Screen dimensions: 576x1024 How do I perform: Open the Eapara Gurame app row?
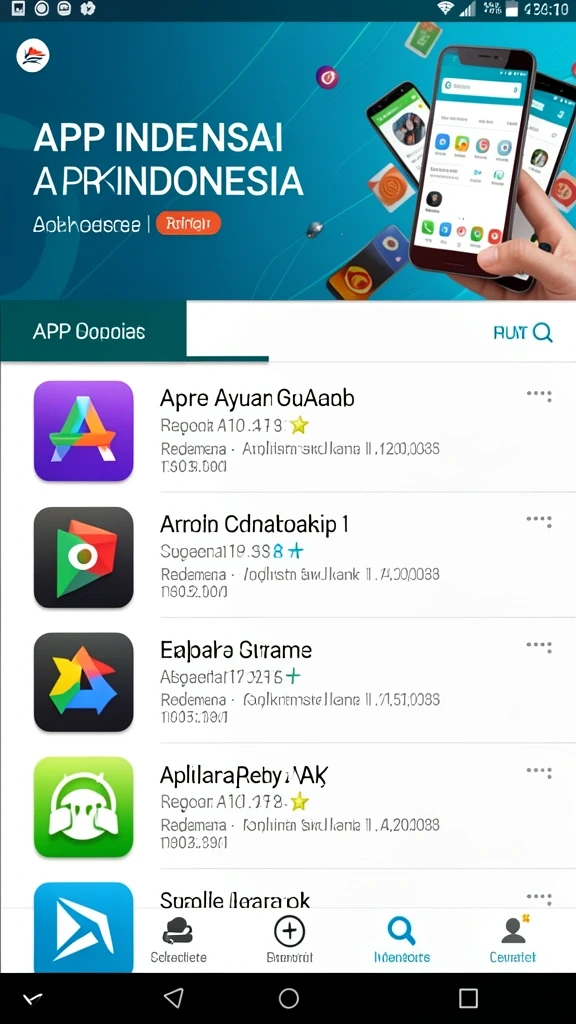(288, 680)
